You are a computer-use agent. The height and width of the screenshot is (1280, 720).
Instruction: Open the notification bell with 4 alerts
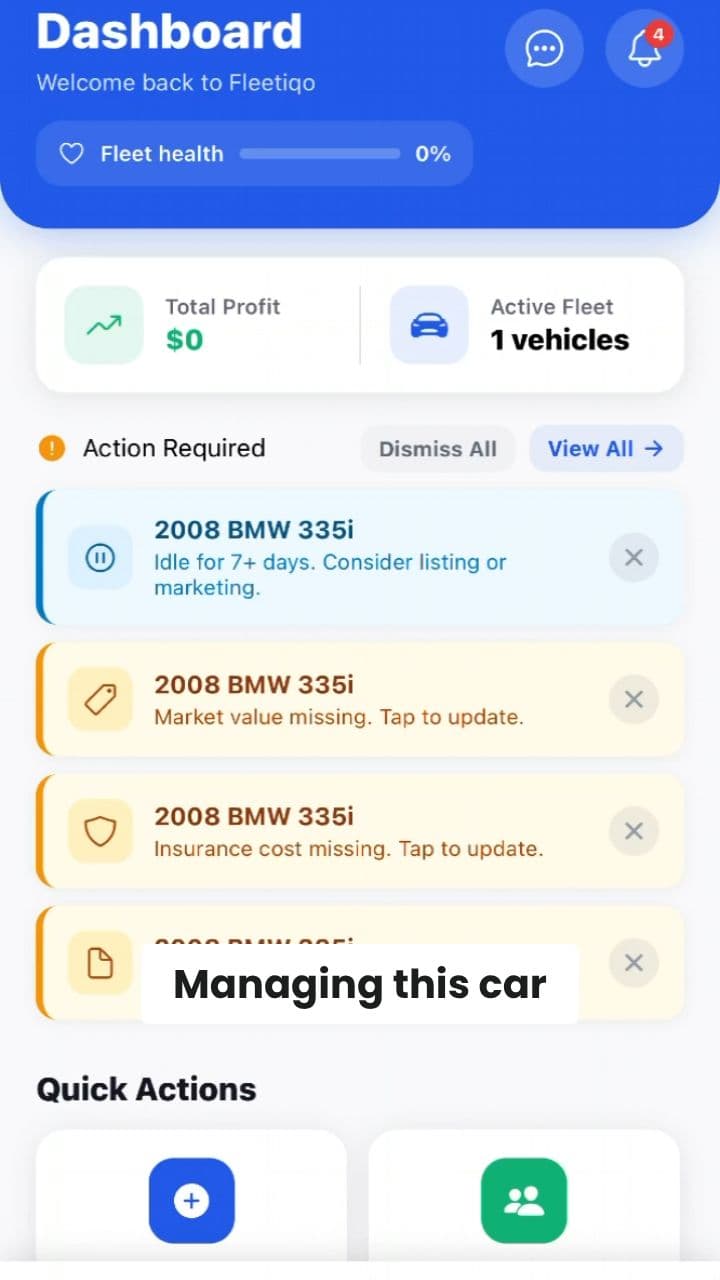645,48
